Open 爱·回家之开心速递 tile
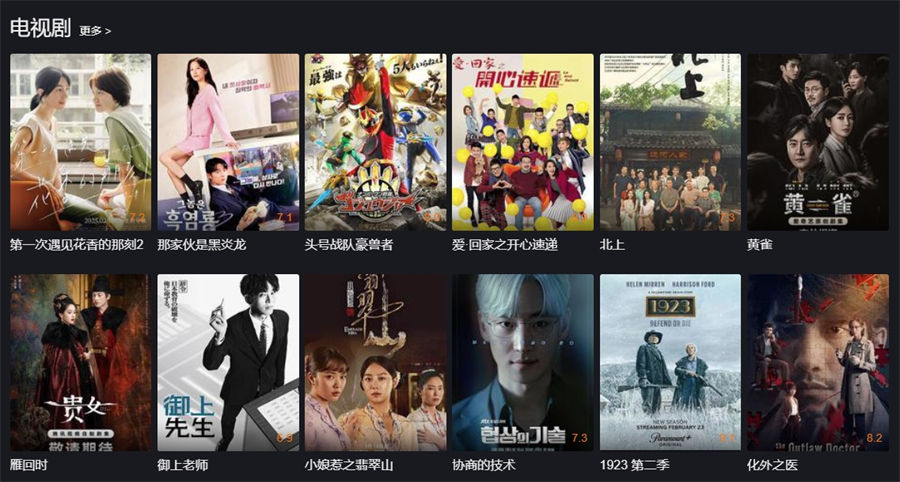The image size is (900, 482). [522, 142]
